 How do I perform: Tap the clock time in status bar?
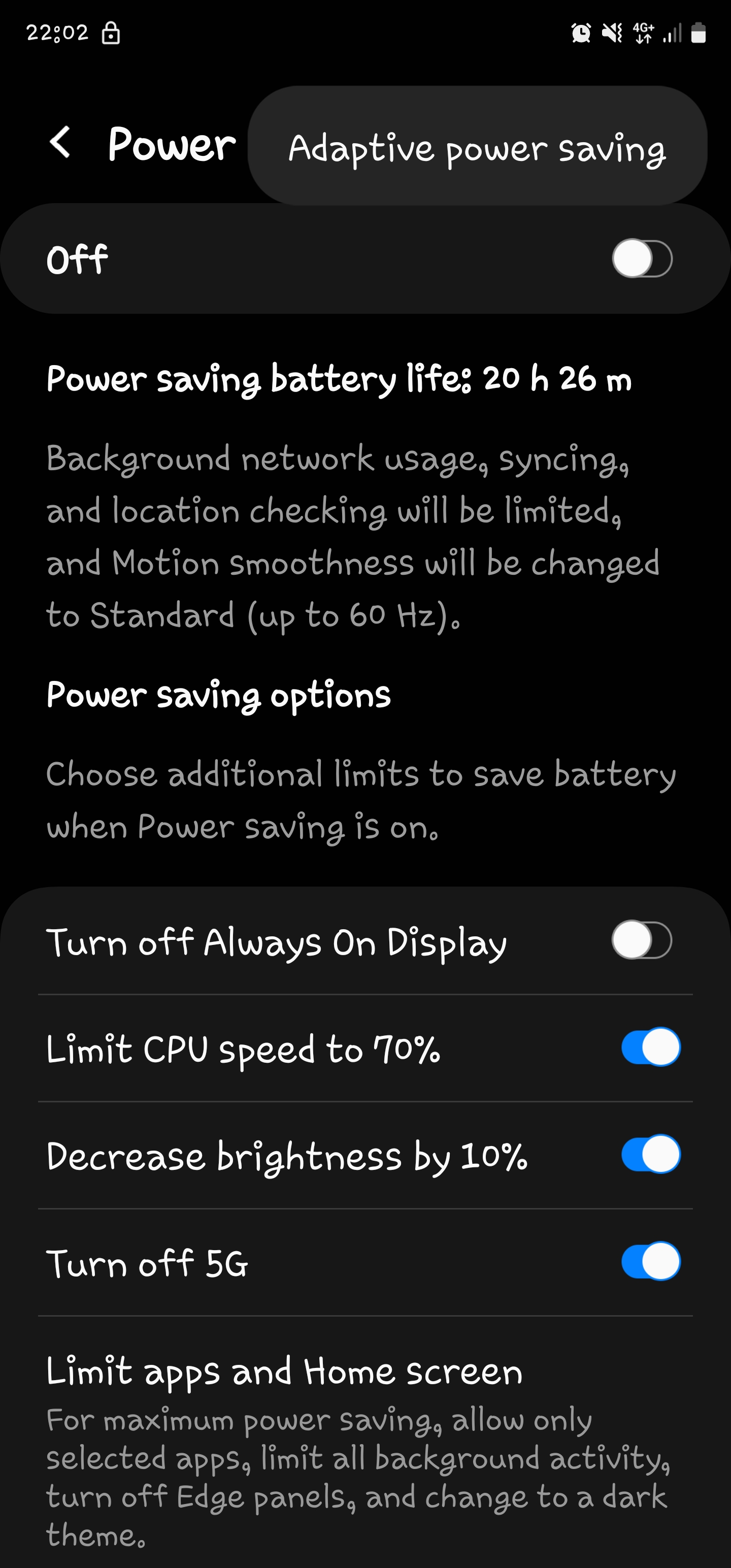click(58, 34)
